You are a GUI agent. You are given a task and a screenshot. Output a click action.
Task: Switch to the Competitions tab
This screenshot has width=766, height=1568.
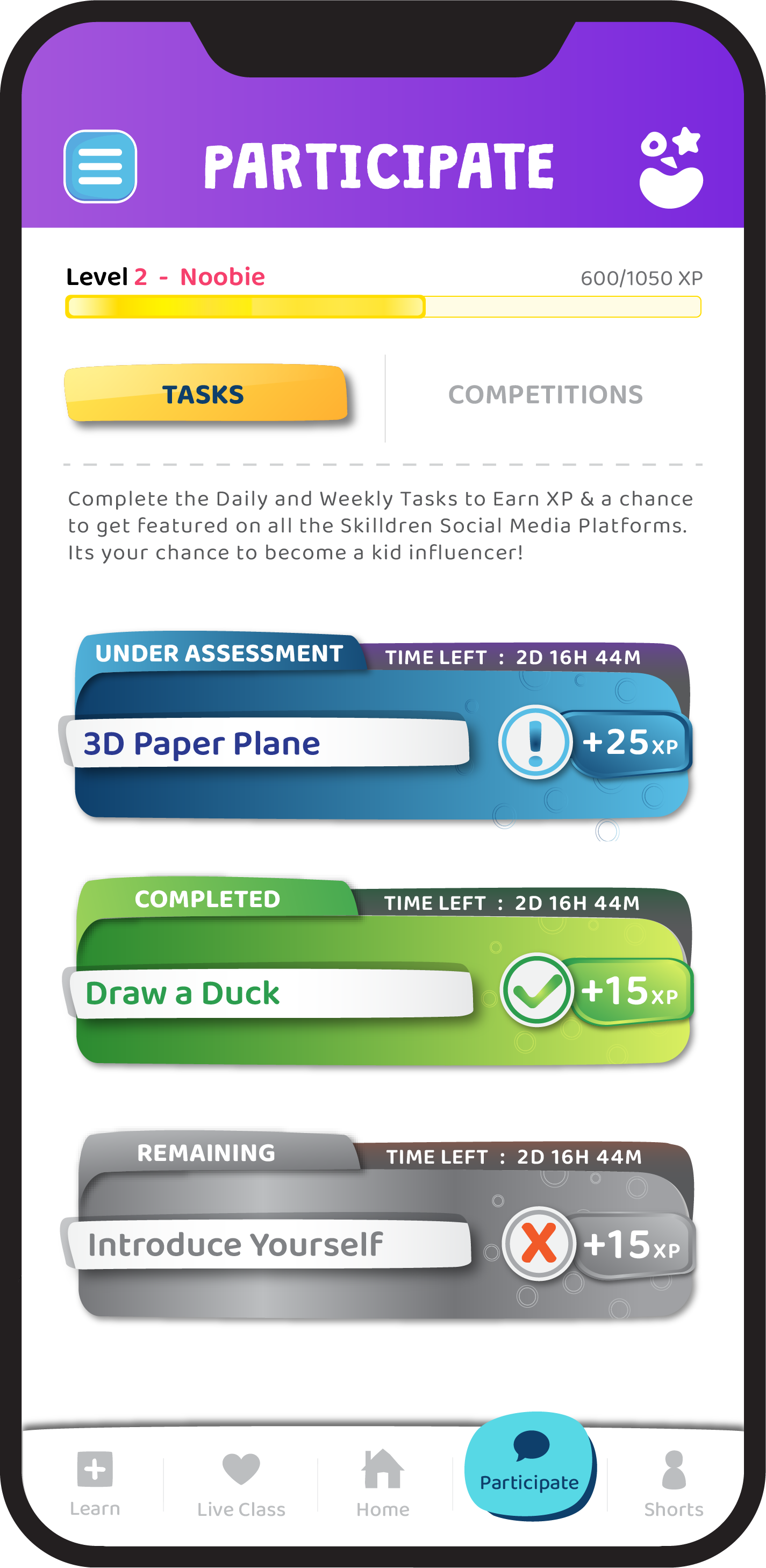point(545,395)
